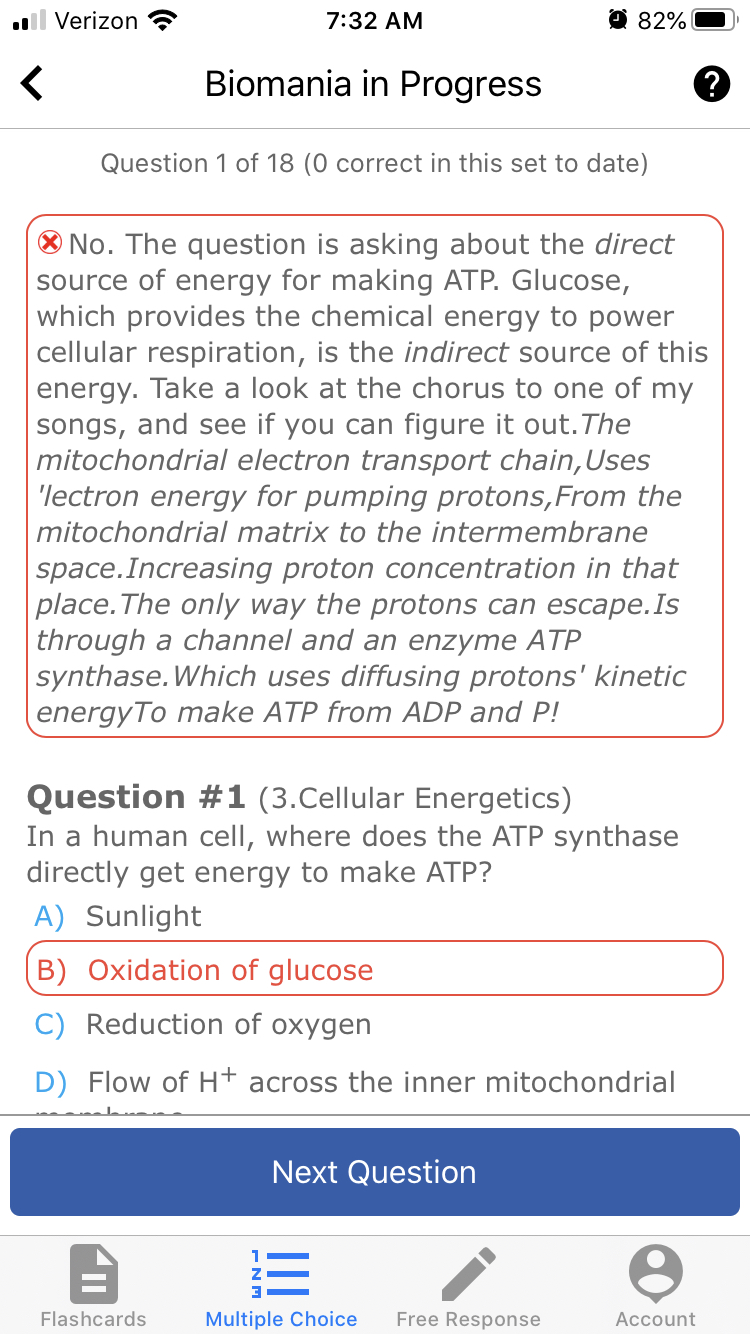750x1334 pixels.
Task: Open the Account tab
Action: (x=655, y=1288)
